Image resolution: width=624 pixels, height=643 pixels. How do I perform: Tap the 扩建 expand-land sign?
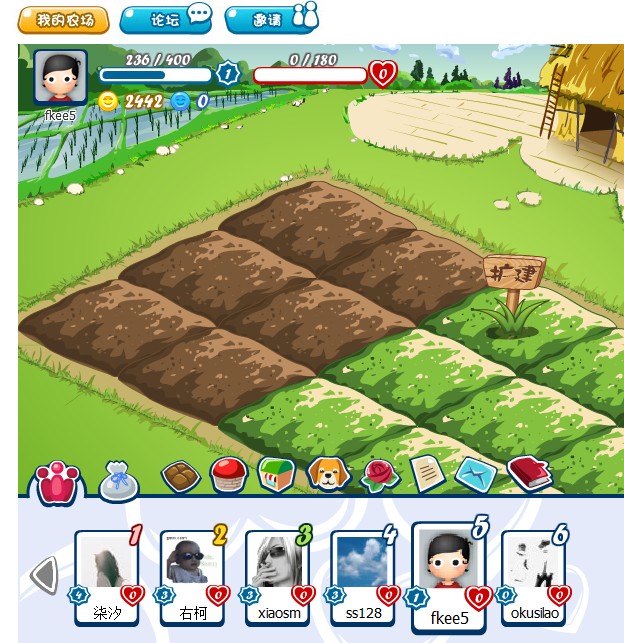514,273
